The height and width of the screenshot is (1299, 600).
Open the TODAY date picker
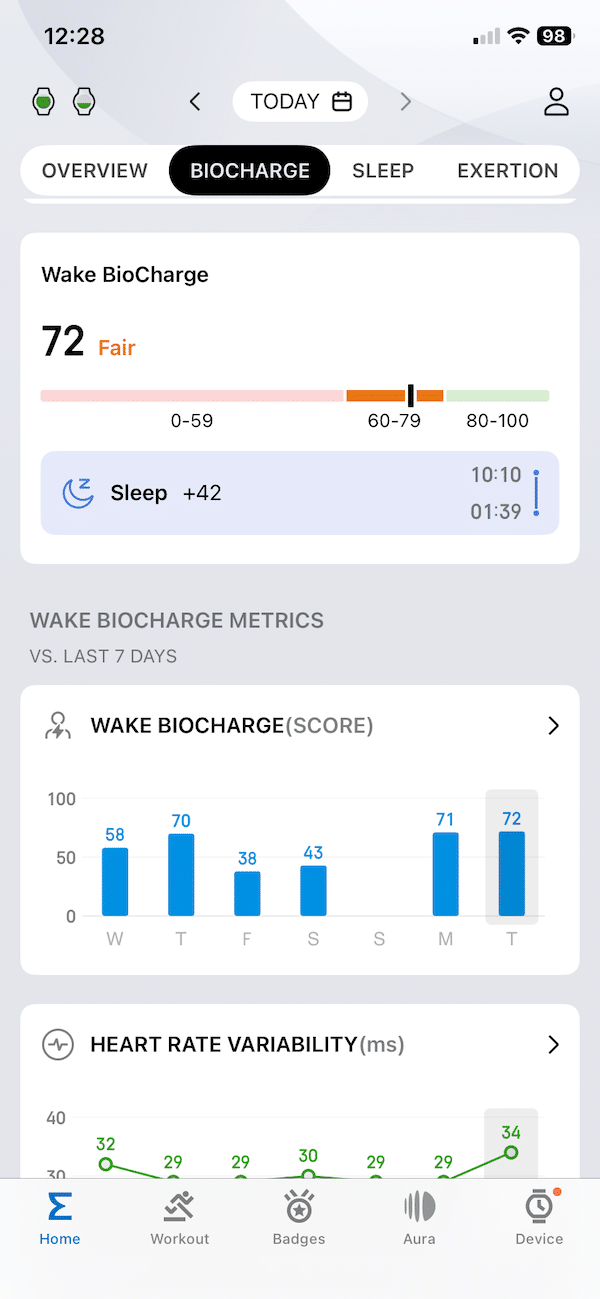point(300,101)
